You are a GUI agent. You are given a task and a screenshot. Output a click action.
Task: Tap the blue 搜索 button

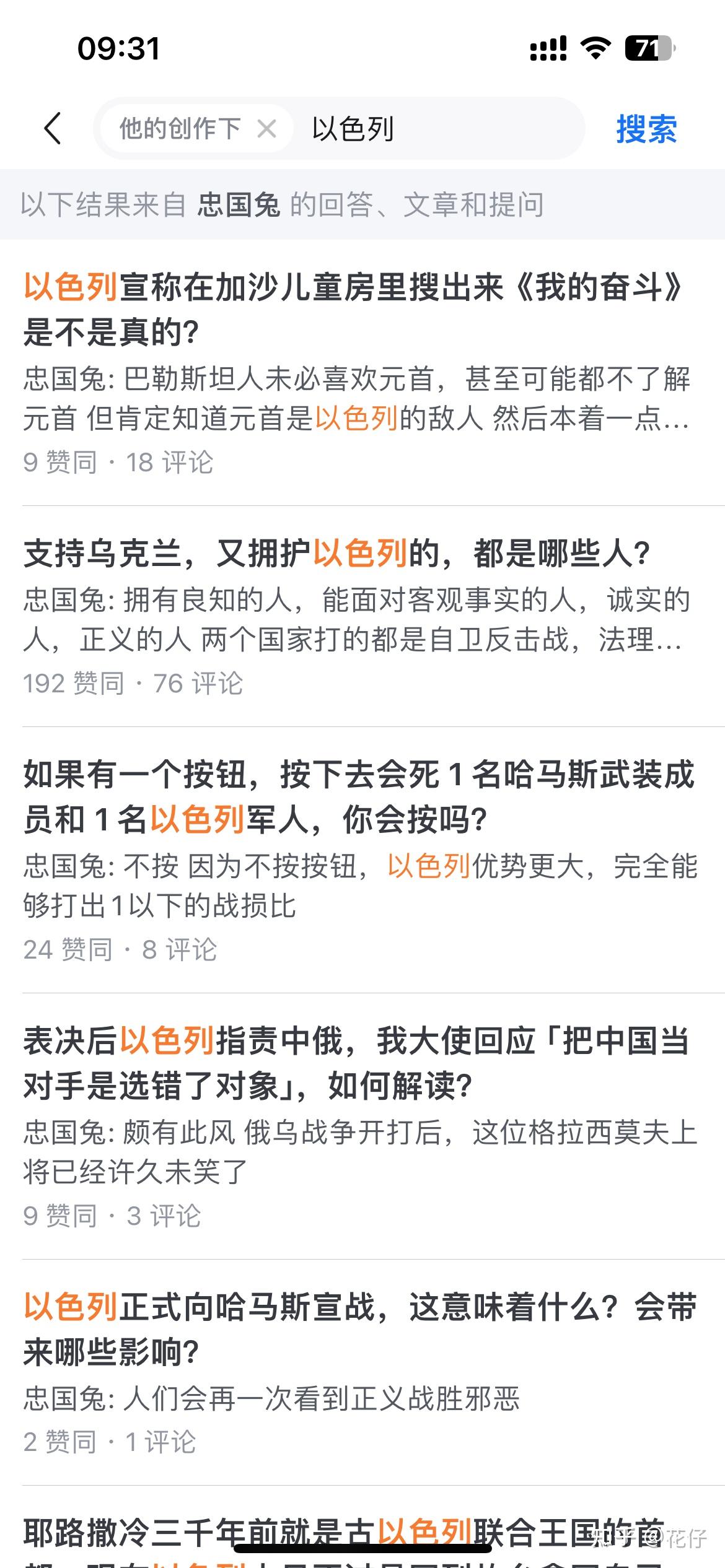pyautogui.click(x=646, y=129)
